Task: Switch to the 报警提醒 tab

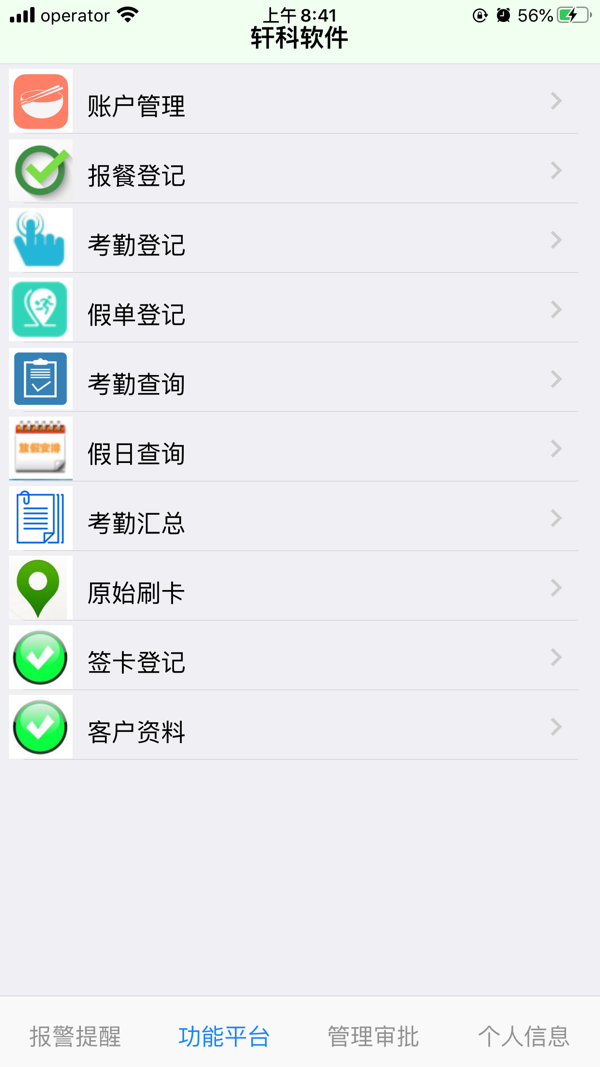Action: [75, 1036]
